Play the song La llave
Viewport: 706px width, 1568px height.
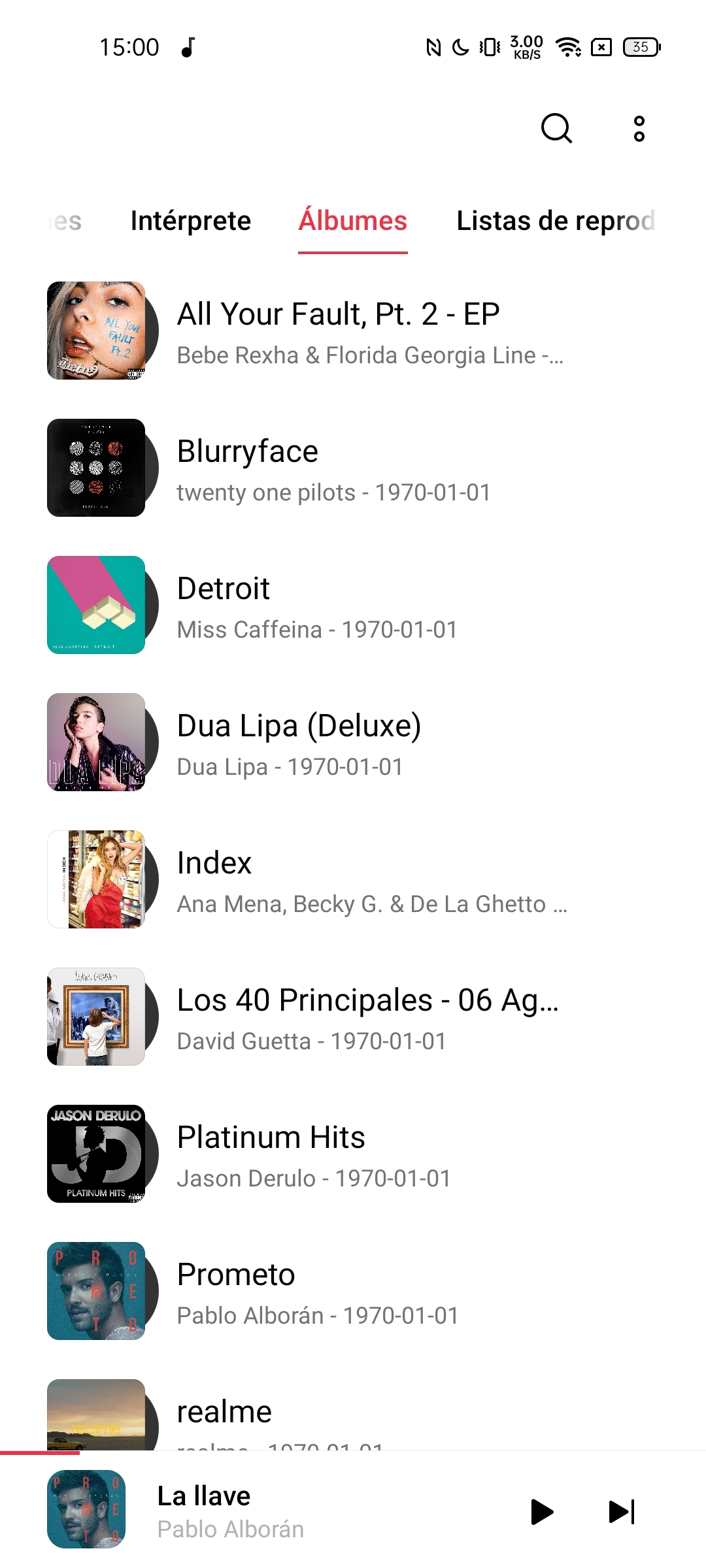coord(542,1511)
